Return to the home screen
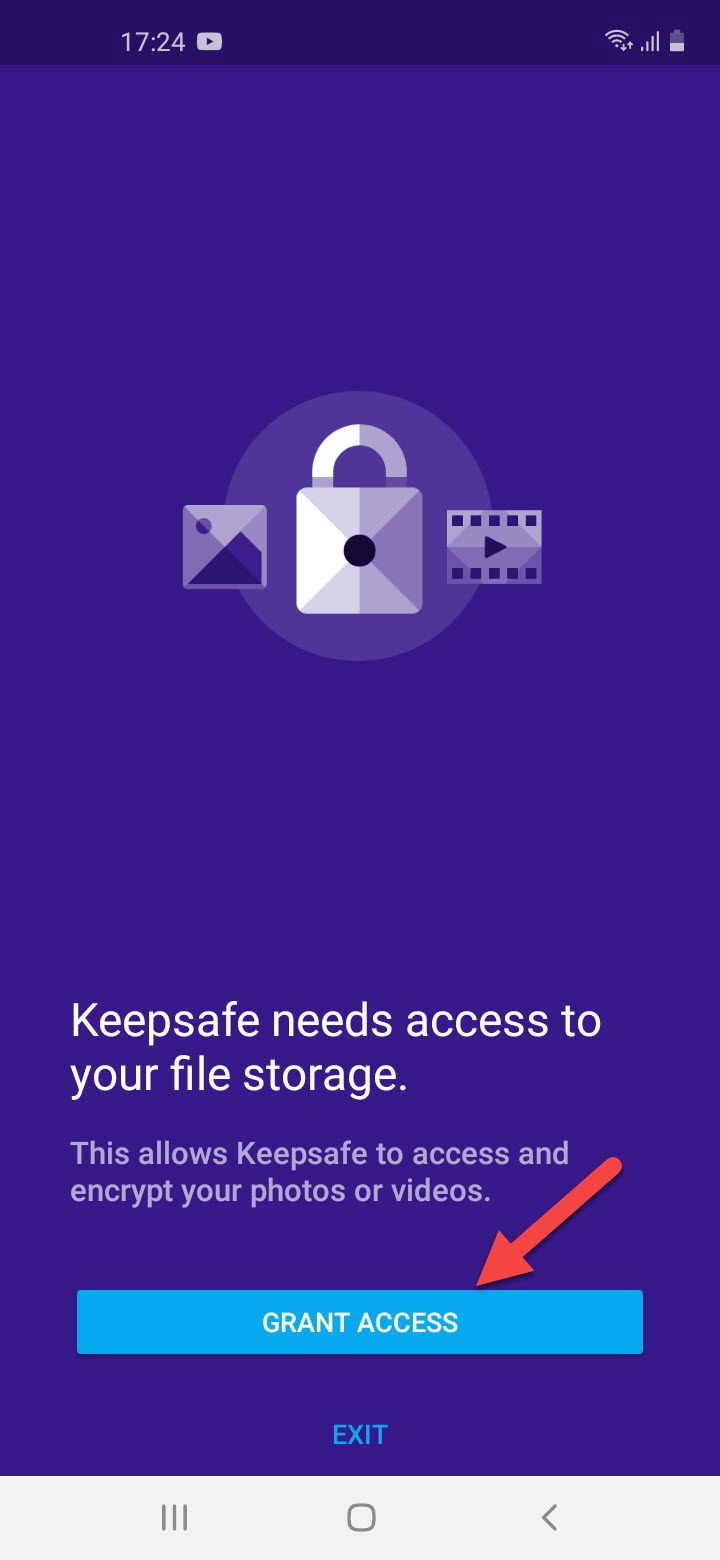The height and width of the screenshot is (1560, 720). (x=361, y=1517)
